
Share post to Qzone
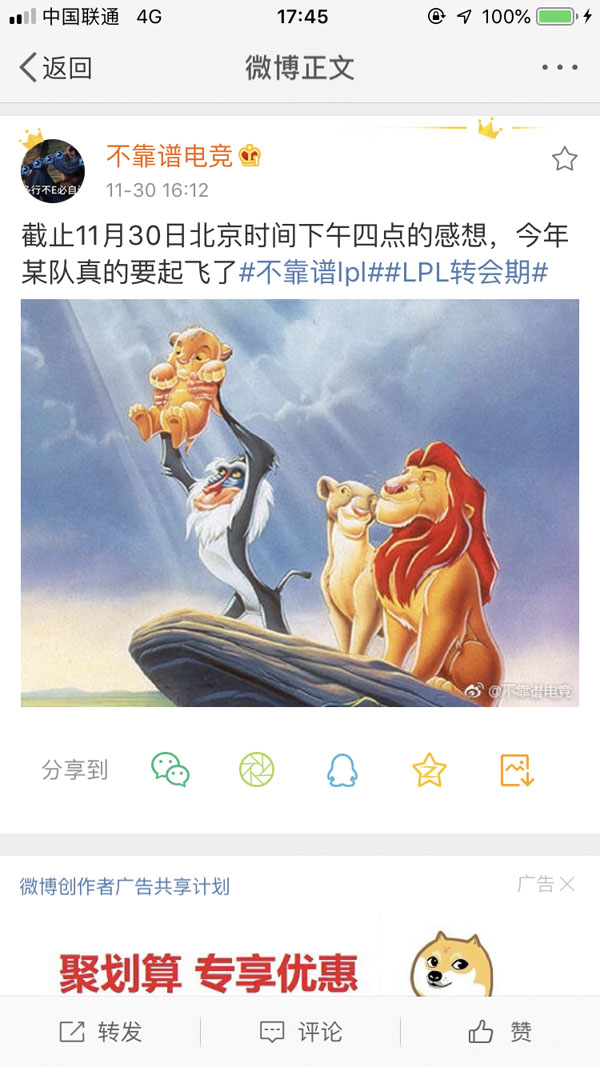coord(429,769)
